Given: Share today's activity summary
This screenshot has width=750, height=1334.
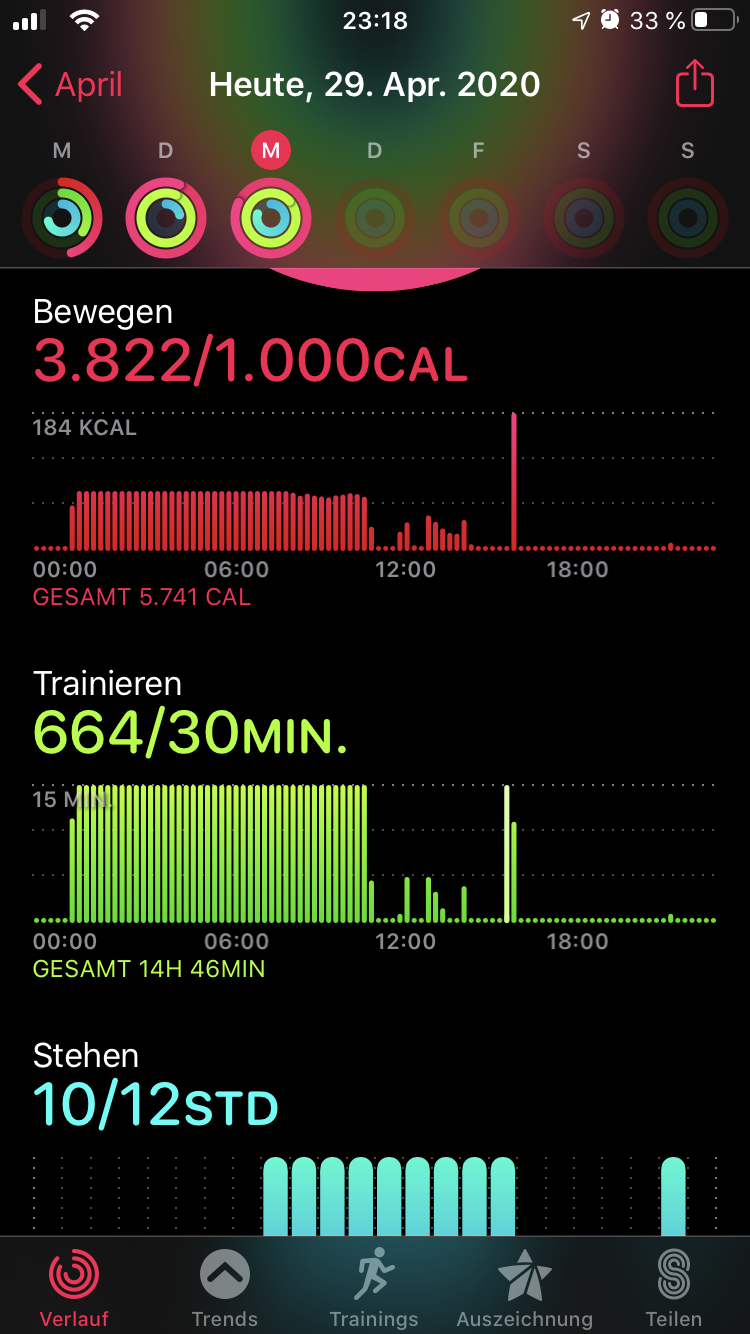Looking at the screenshot, I should click(x=694, y=85).
